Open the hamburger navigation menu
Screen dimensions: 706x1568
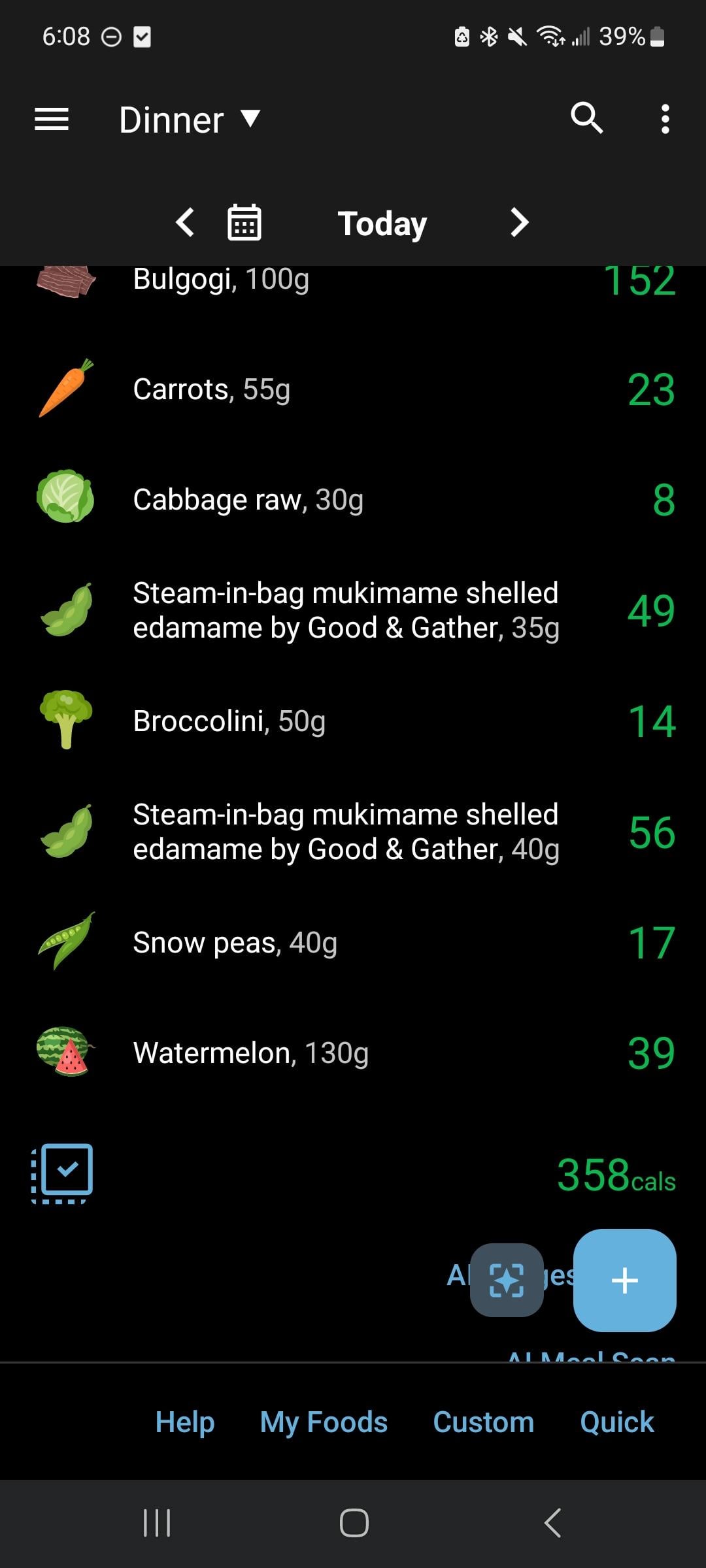[52, 120]
